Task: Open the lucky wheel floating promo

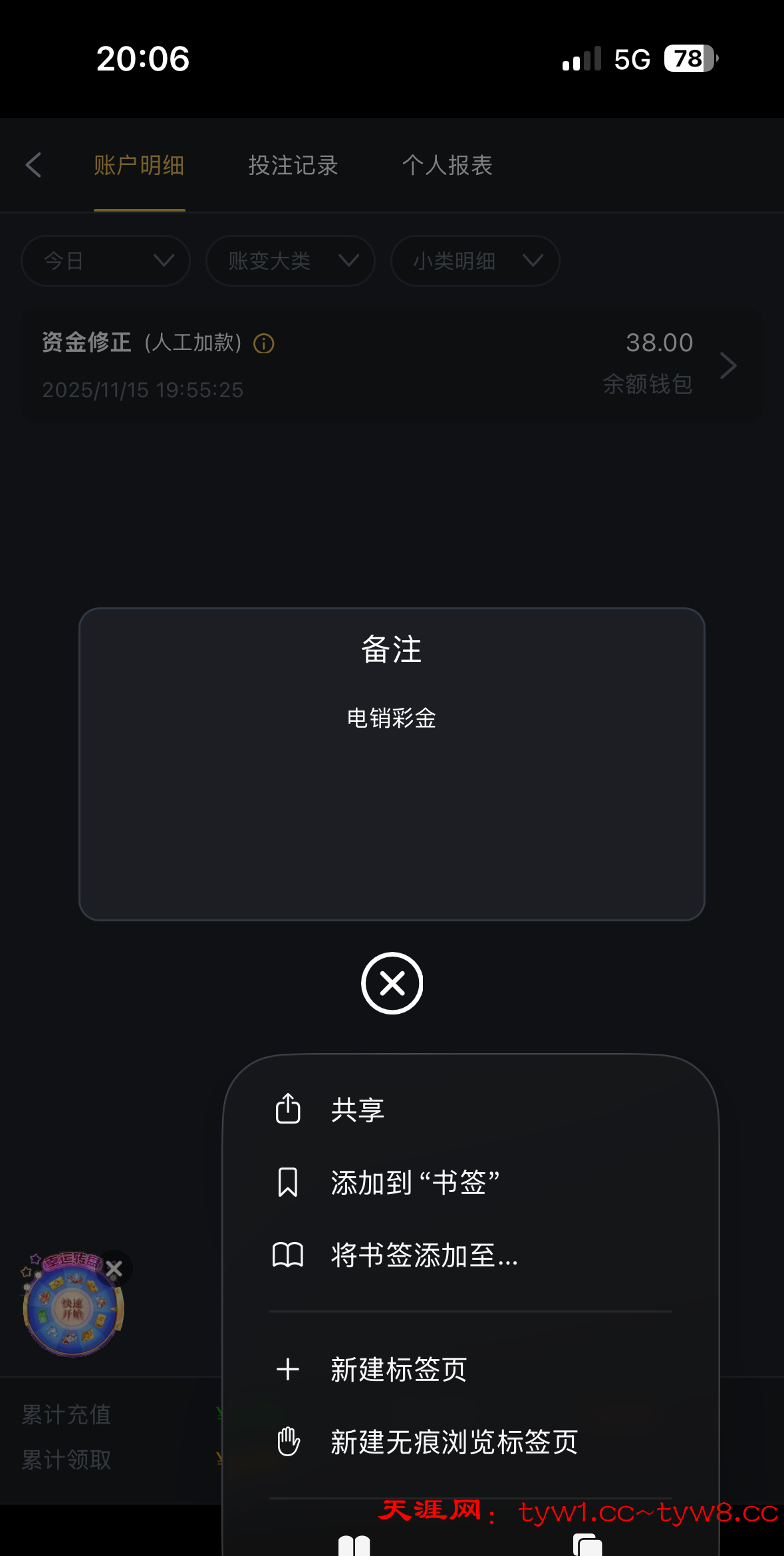Action: pos(72,1309)
